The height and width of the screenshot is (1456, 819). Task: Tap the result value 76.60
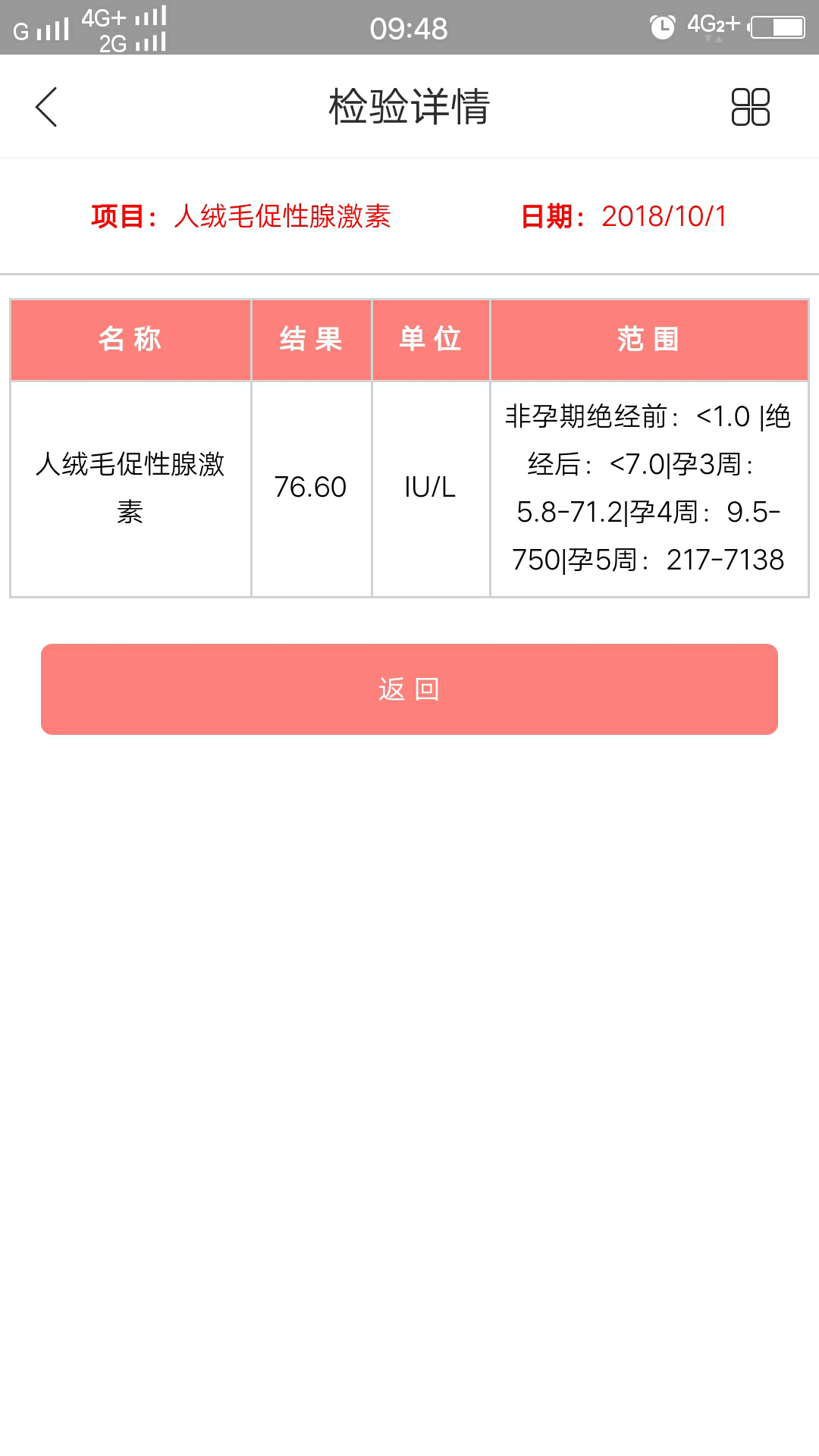pyautogui.click(x=311, y=489)
